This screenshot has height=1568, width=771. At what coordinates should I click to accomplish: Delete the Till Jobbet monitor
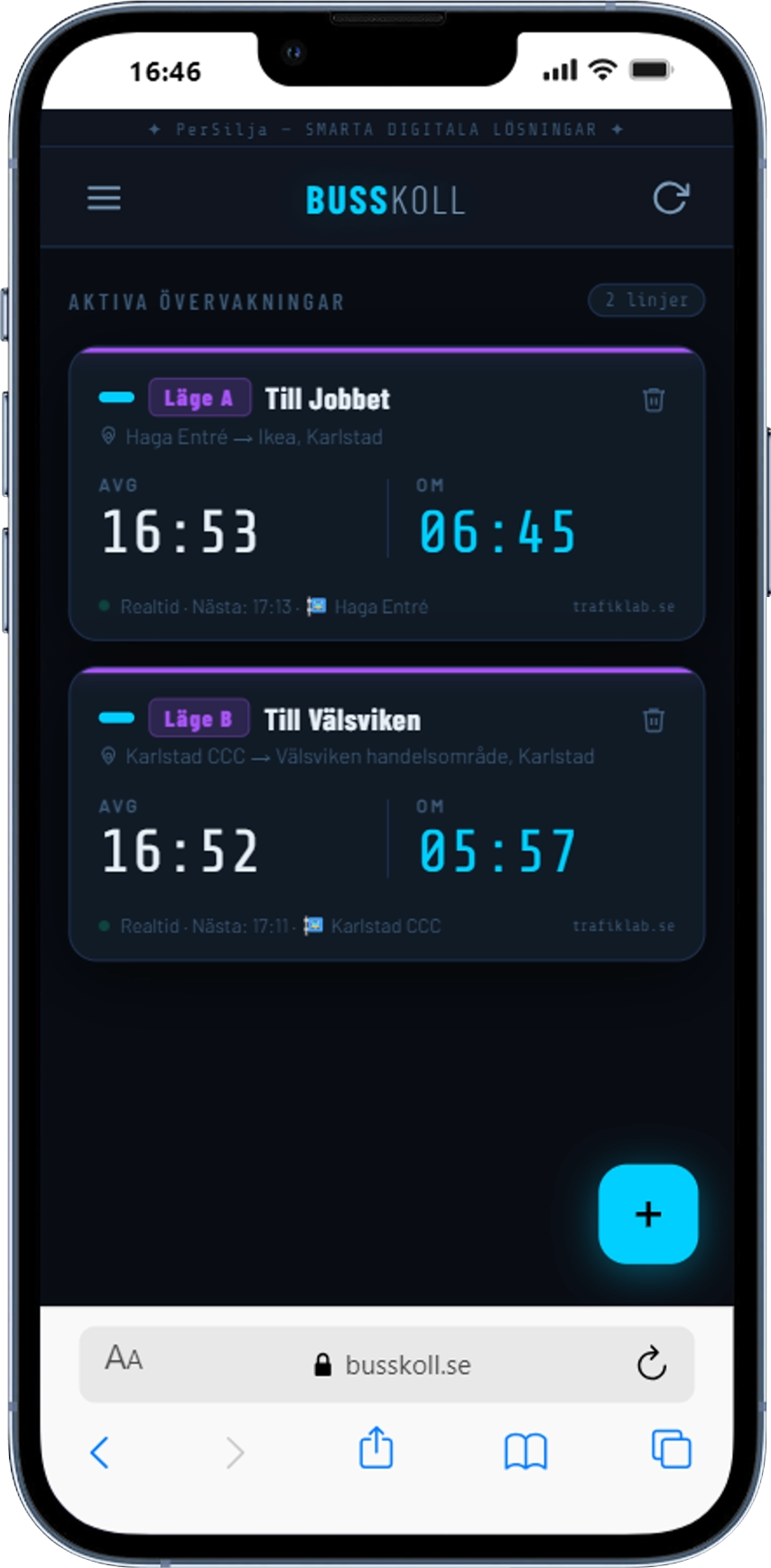pos(654,399)
